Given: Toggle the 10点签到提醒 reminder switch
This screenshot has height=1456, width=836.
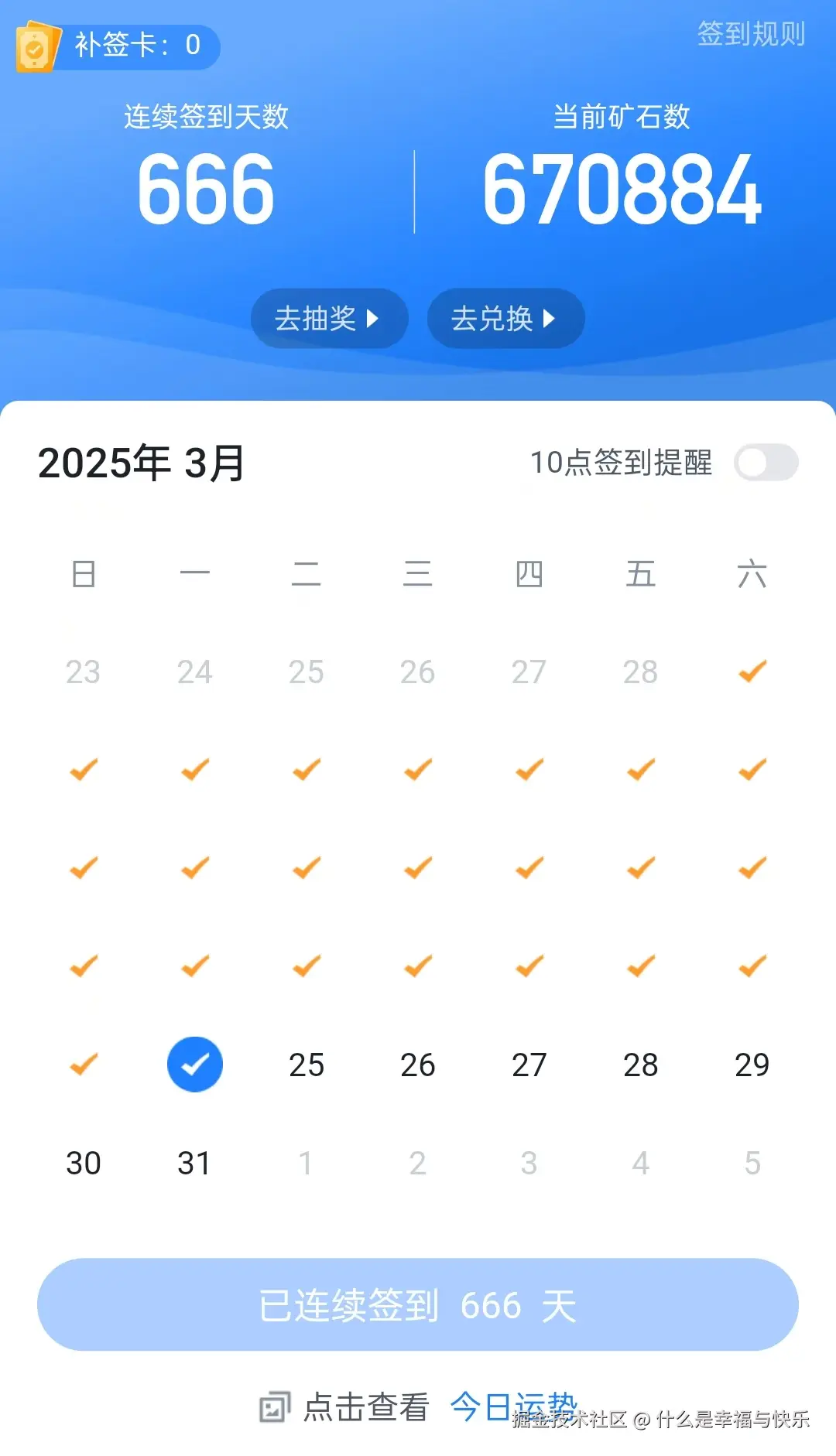Looking at the screenshot, I should [766, 462].
